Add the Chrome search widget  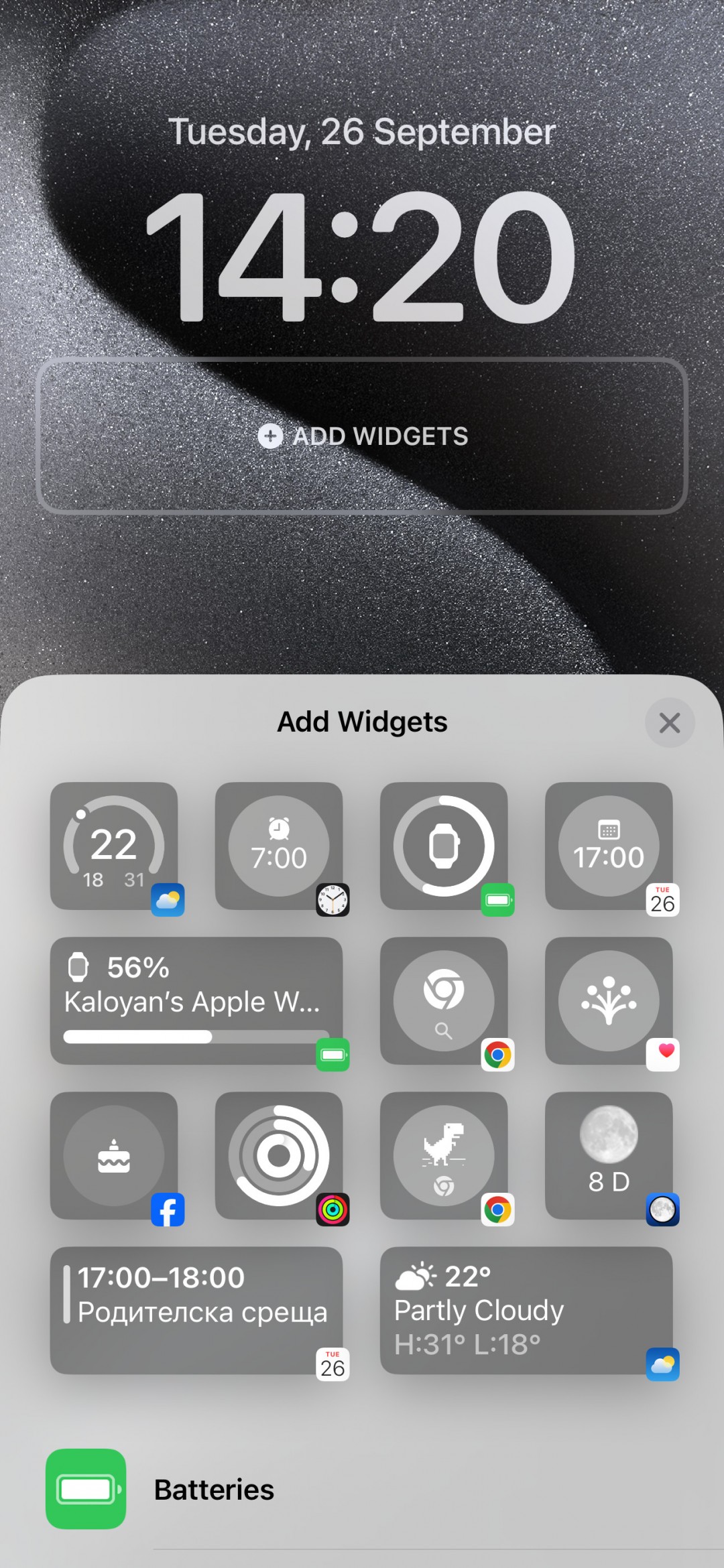[444, 1000]
